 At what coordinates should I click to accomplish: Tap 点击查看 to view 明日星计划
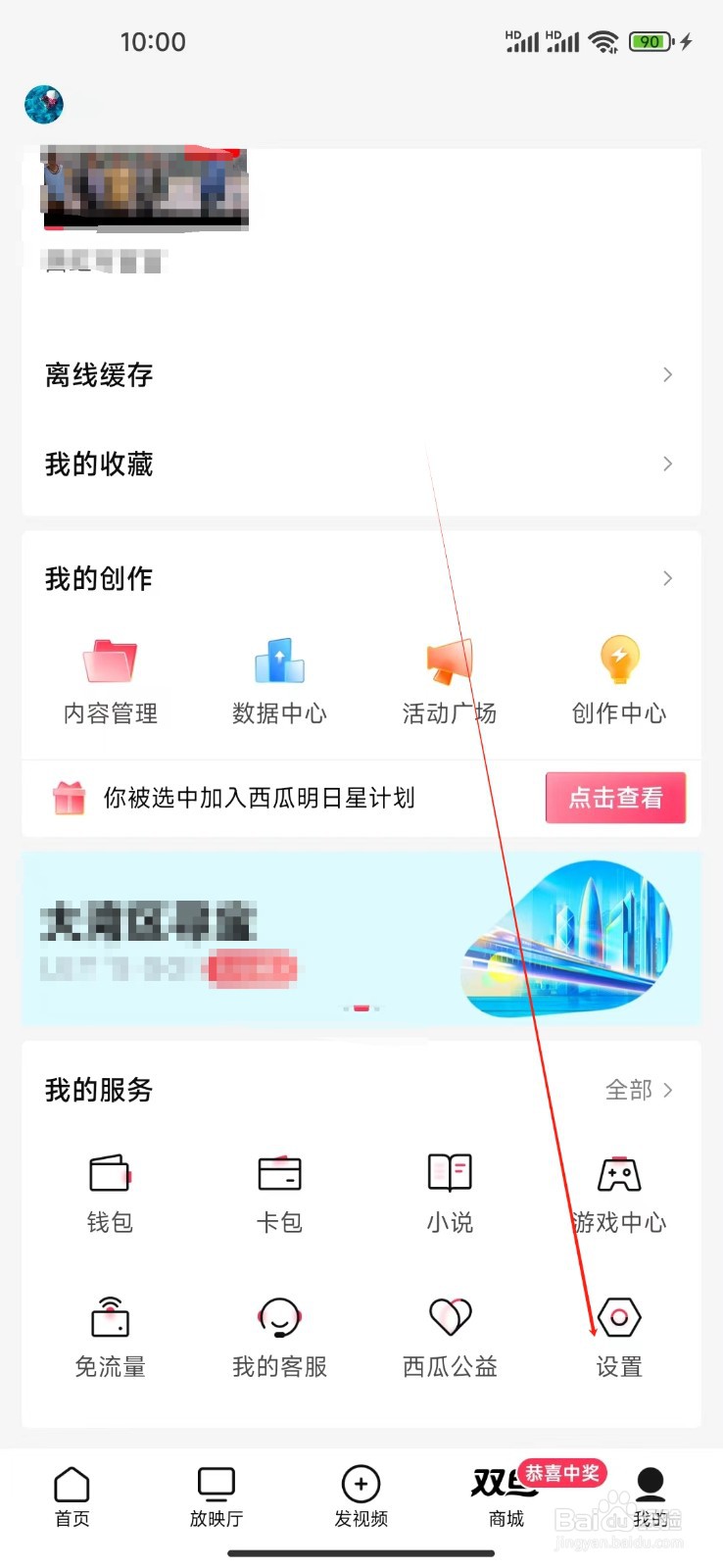click(615, 798)
